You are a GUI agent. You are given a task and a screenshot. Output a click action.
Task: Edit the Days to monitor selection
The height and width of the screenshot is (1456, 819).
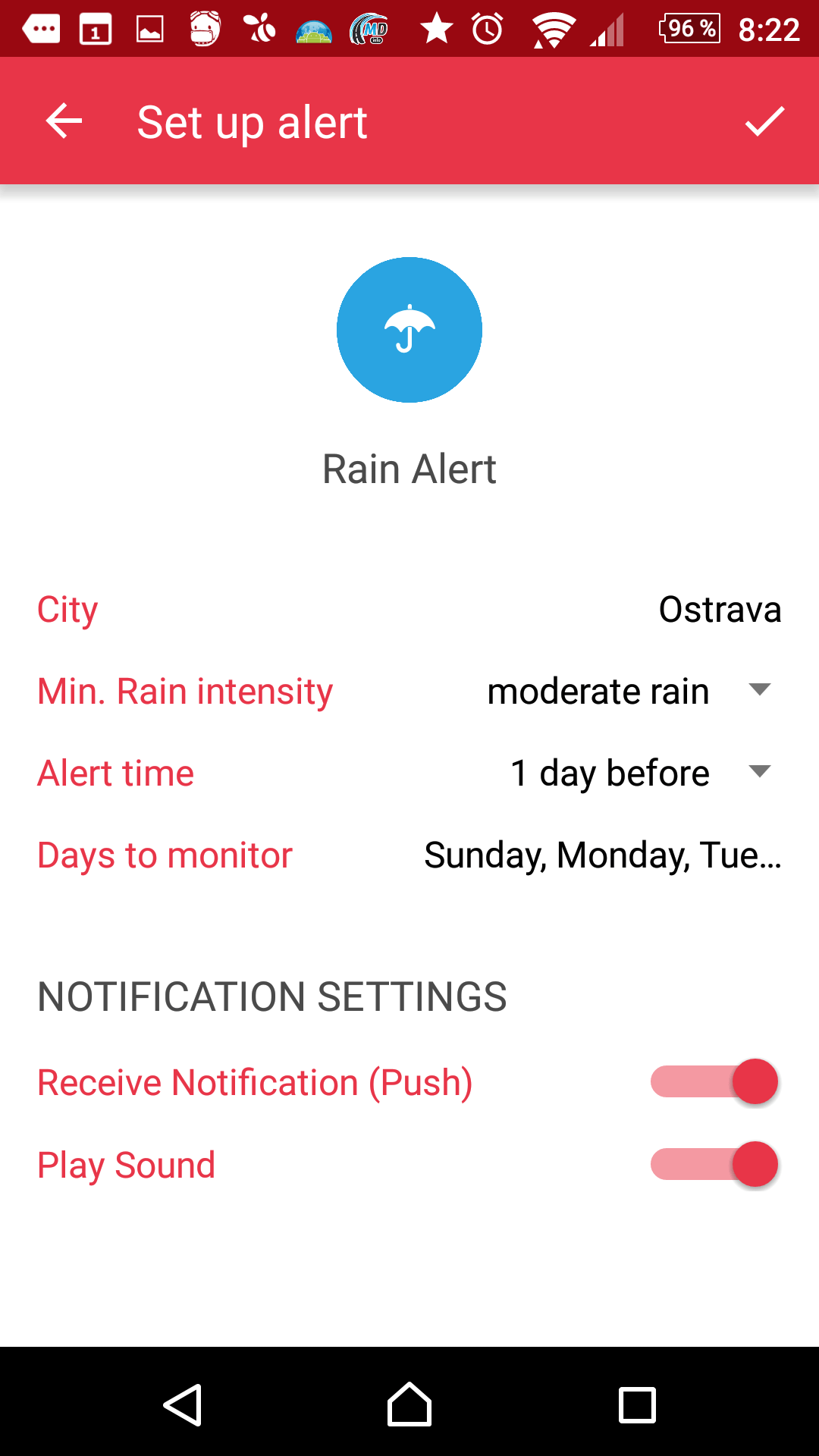click(603, 855)
